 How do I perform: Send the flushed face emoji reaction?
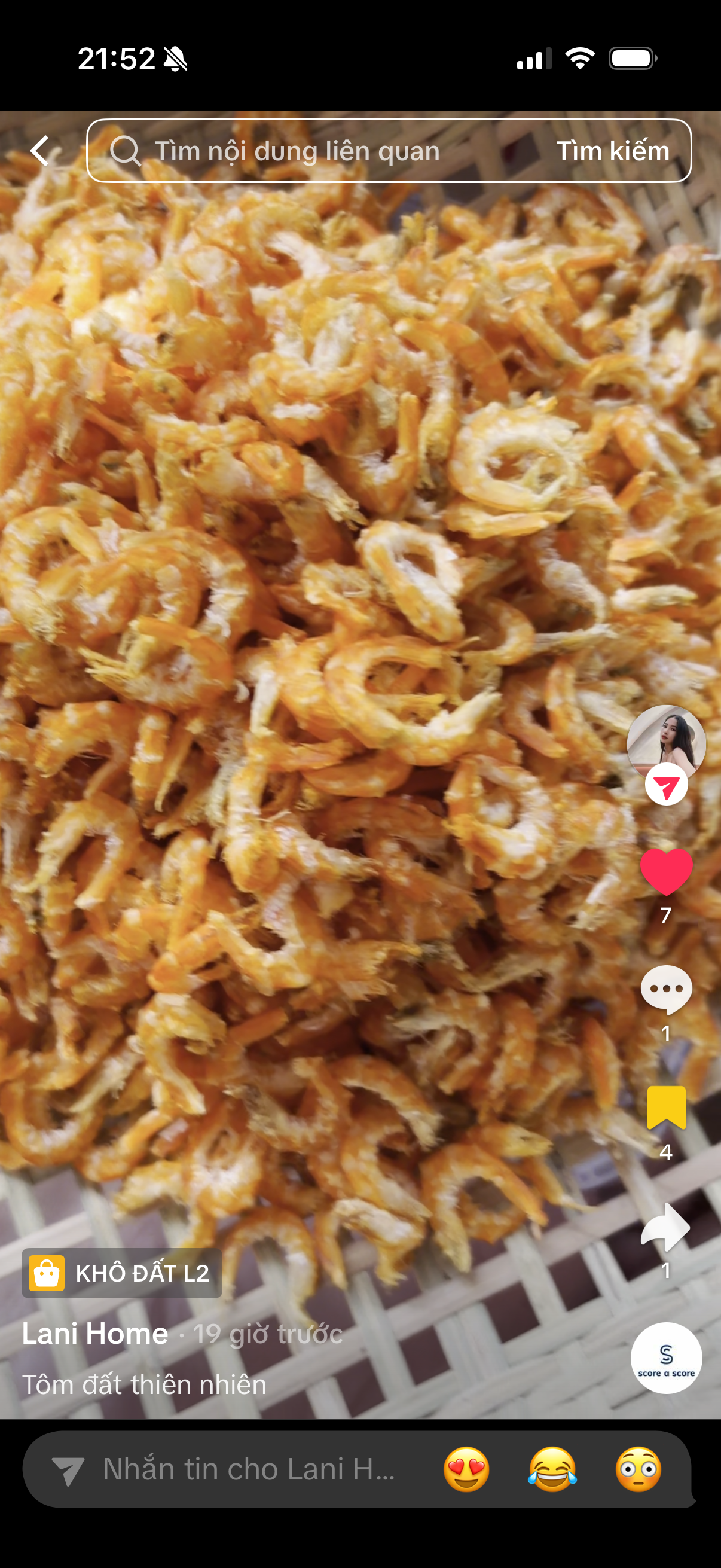click(x=638, y=1469)
